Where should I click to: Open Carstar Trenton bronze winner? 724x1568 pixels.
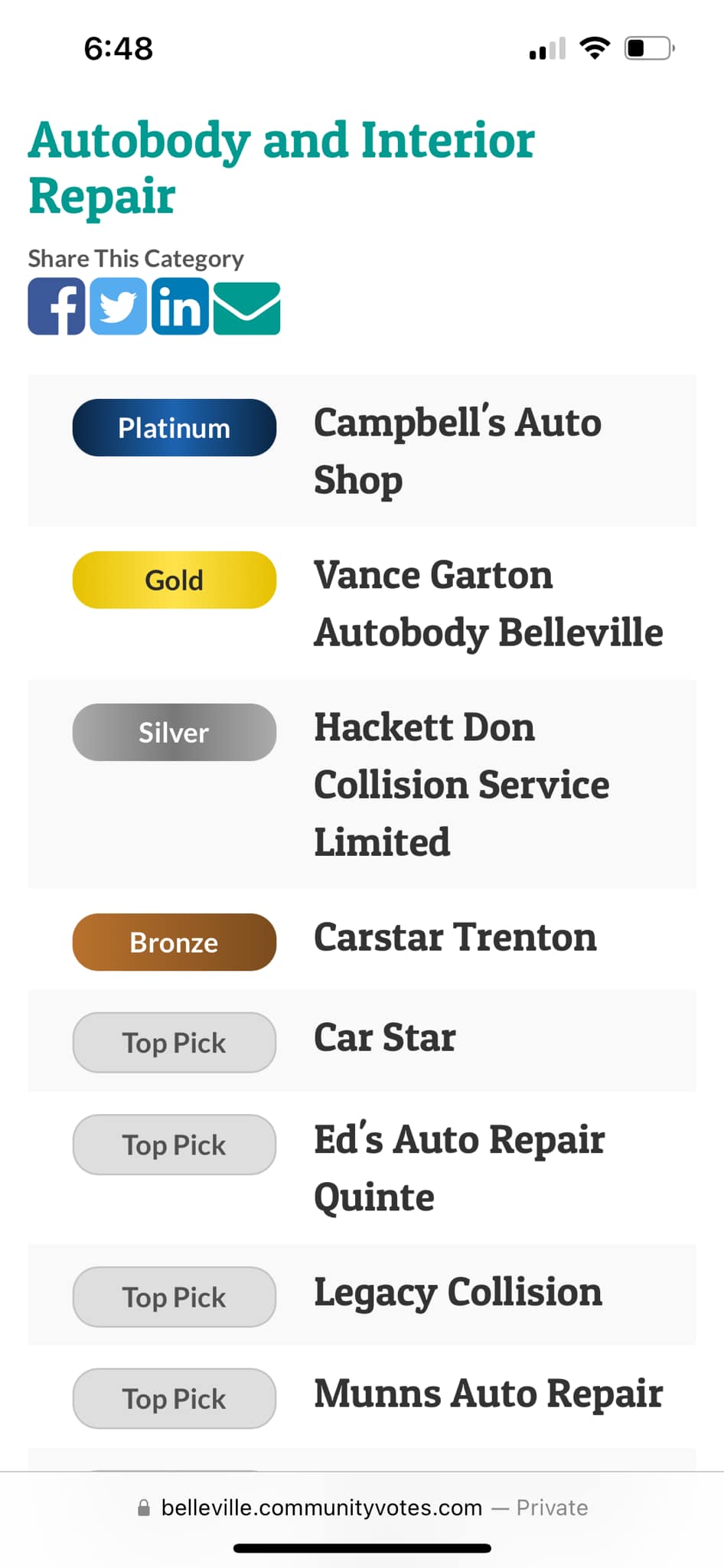[x=455, y=937]
